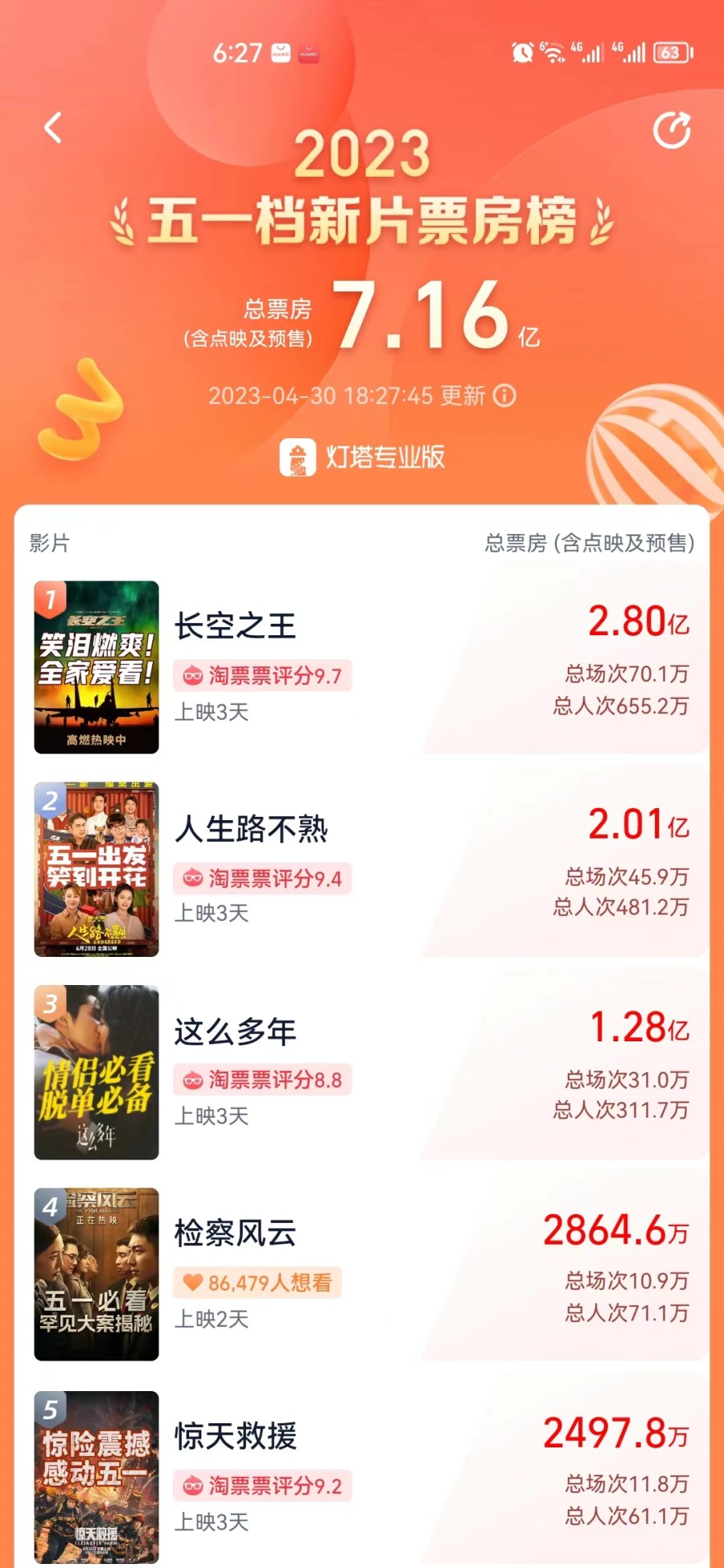Open the 检察风云 movie row
Viewport: 724px width, 1568px height.
[x=362, y=1275]
